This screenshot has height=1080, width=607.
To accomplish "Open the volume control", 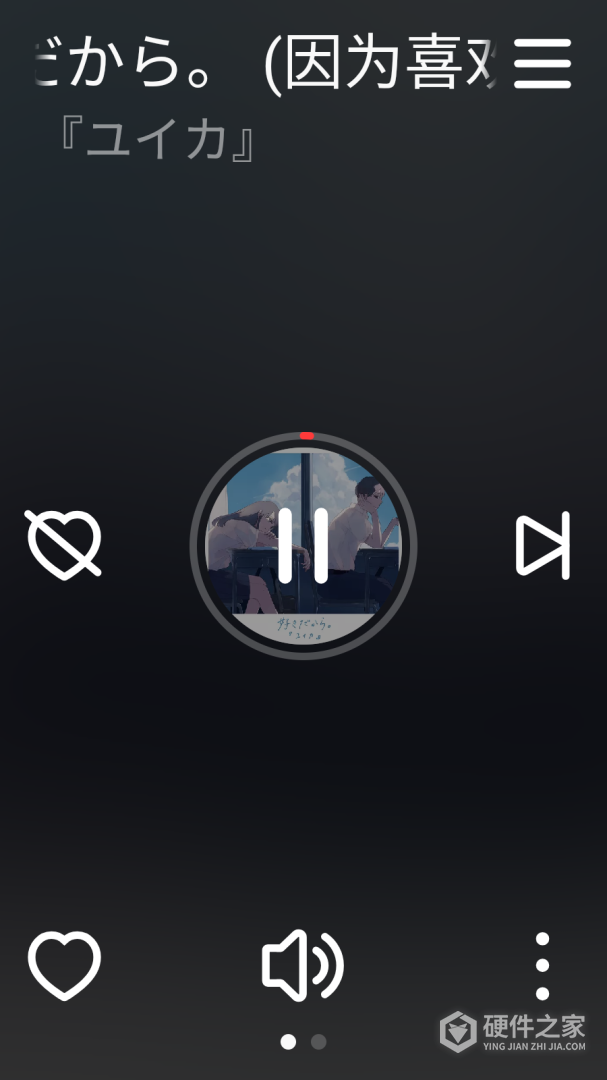I will 302,966.
